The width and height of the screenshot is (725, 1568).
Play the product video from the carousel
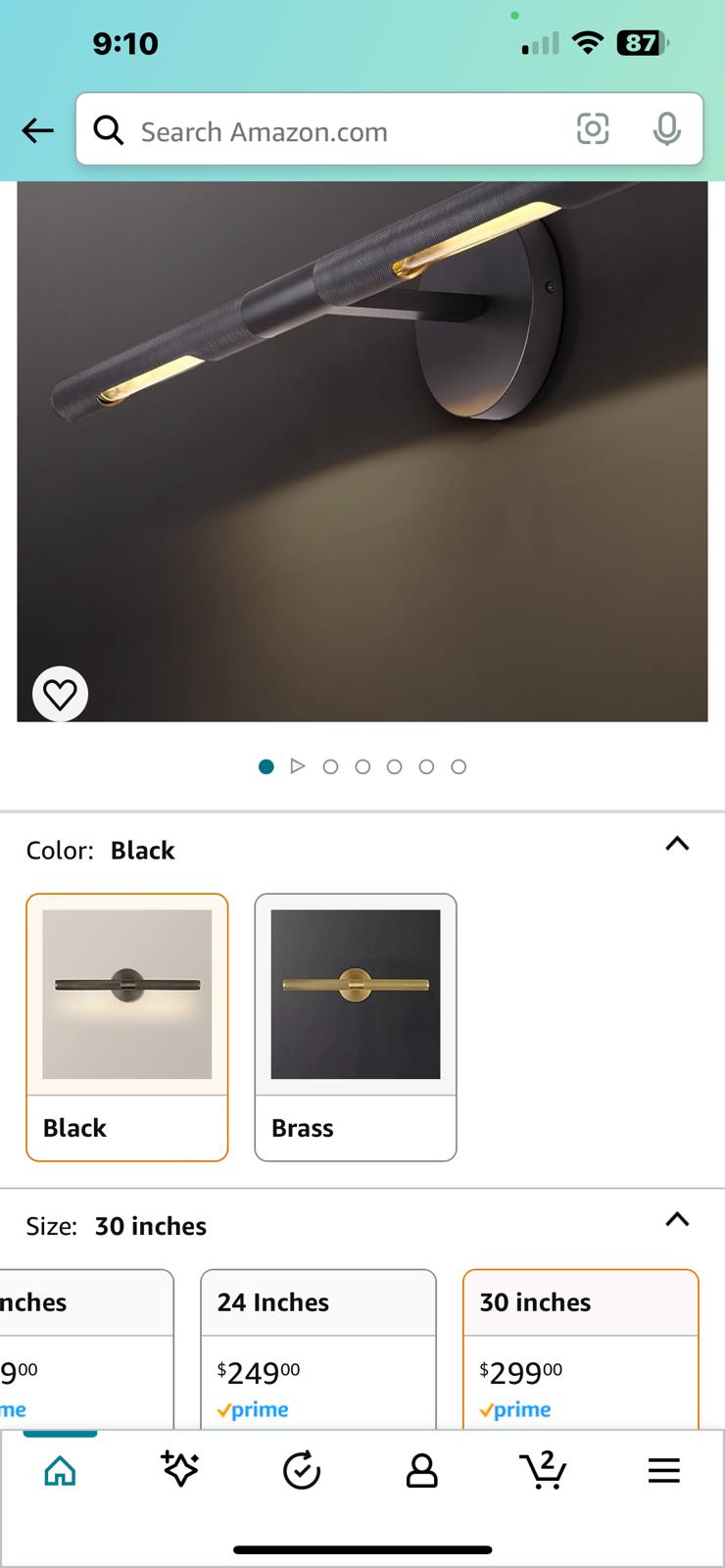(x=298, y=766)
